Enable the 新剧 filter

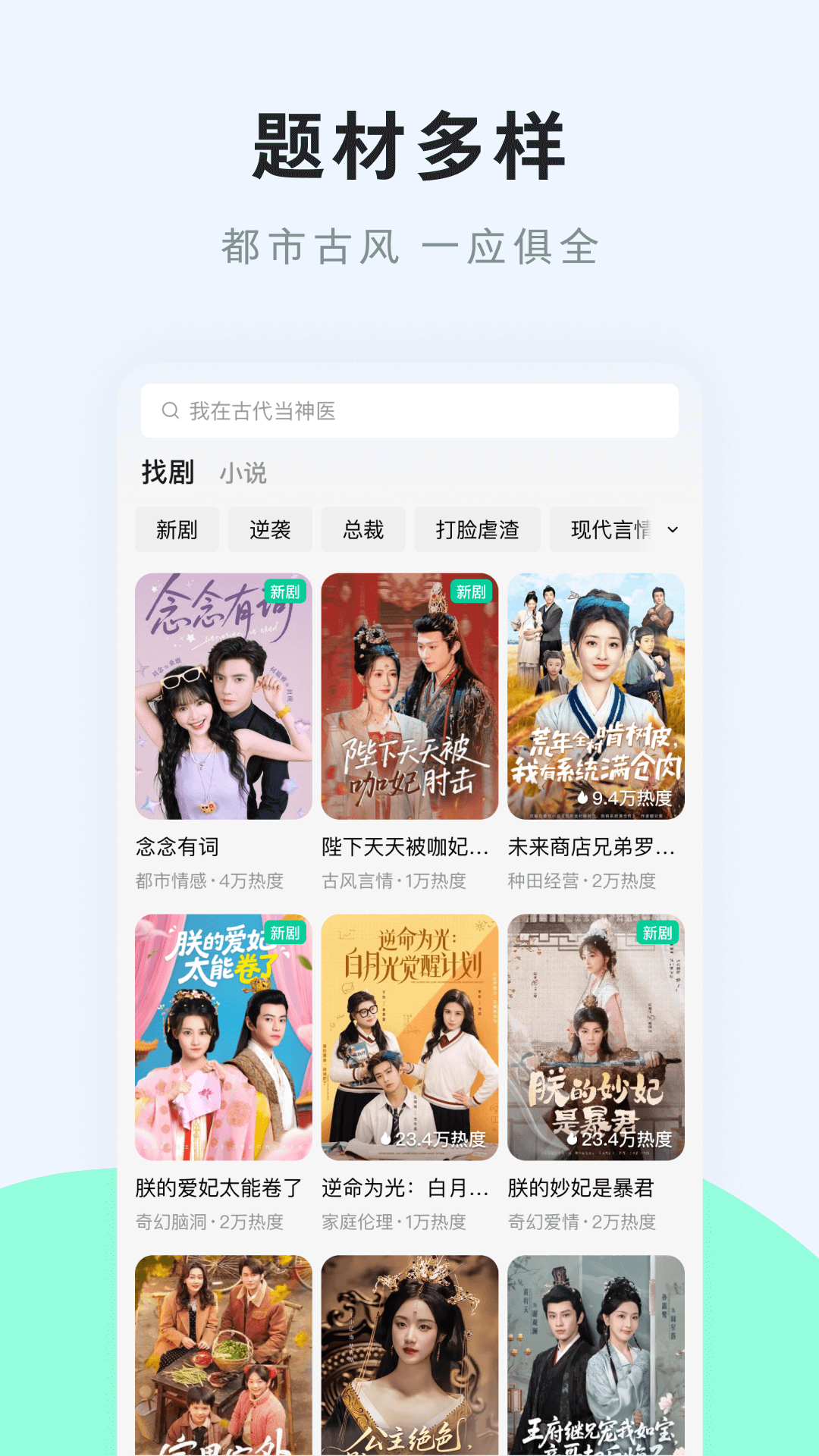tap(177, 530)
